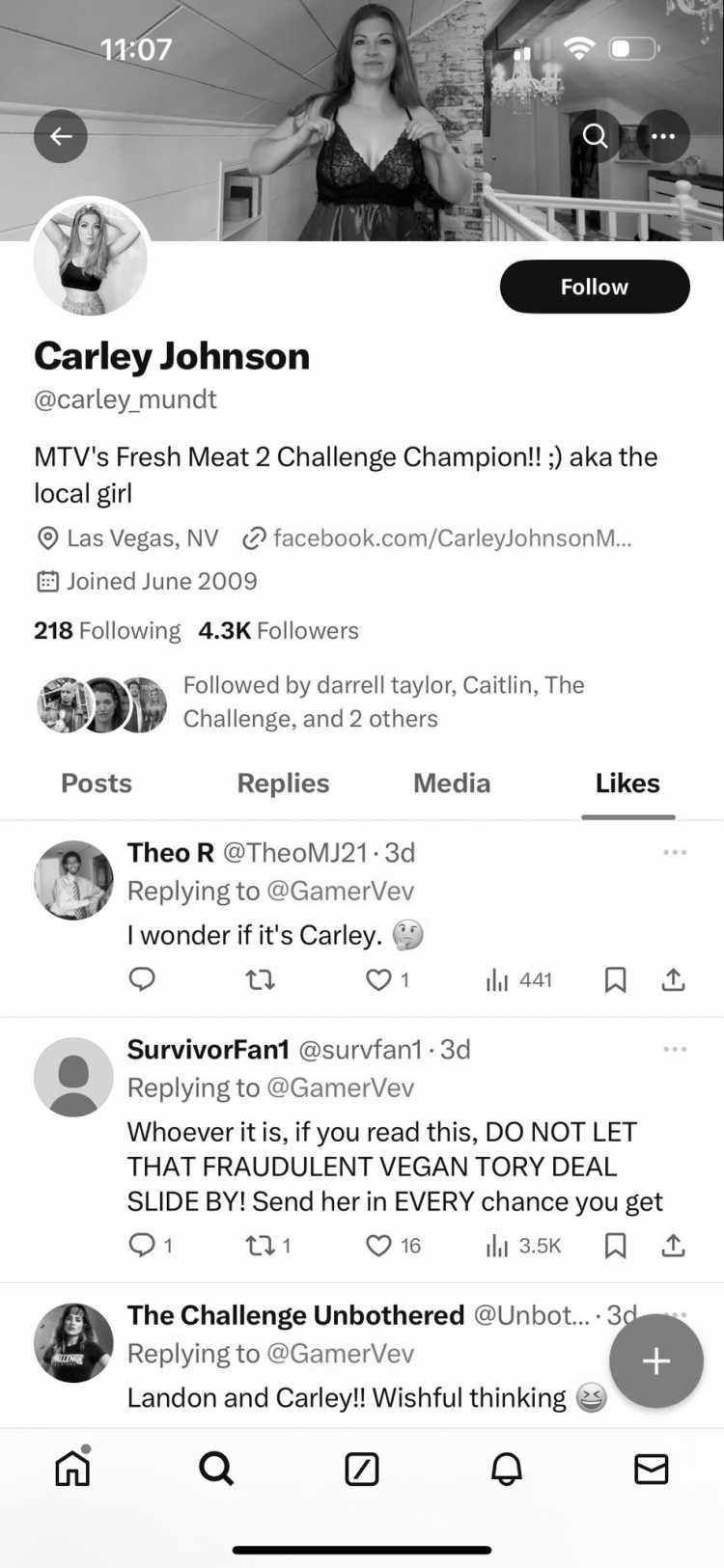This screenshot has height=1568, width=724.
Task: Follow Carley Johnson
Action: coord(595,287)
